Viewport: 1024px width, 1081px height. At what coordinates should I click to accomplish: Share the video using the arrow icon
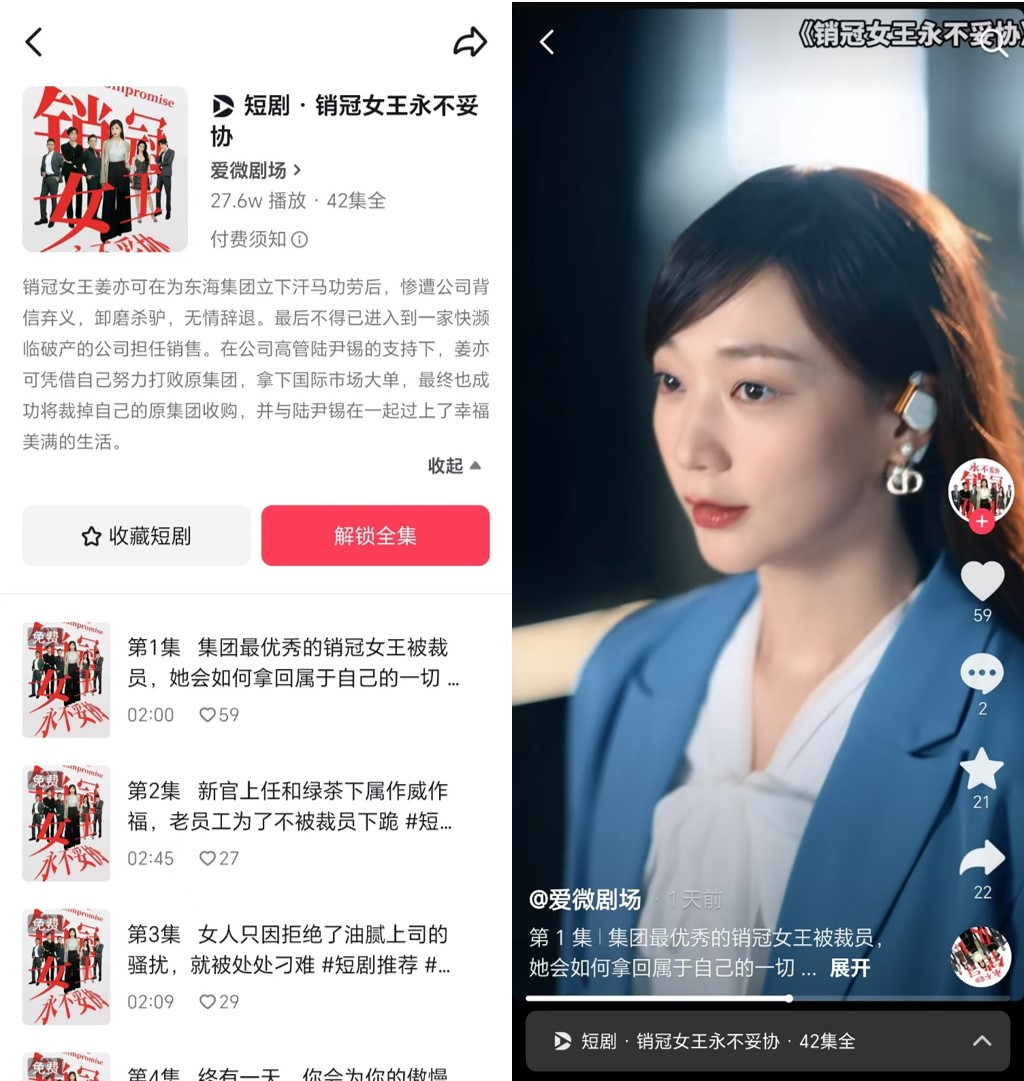click(x=981, y=859)
